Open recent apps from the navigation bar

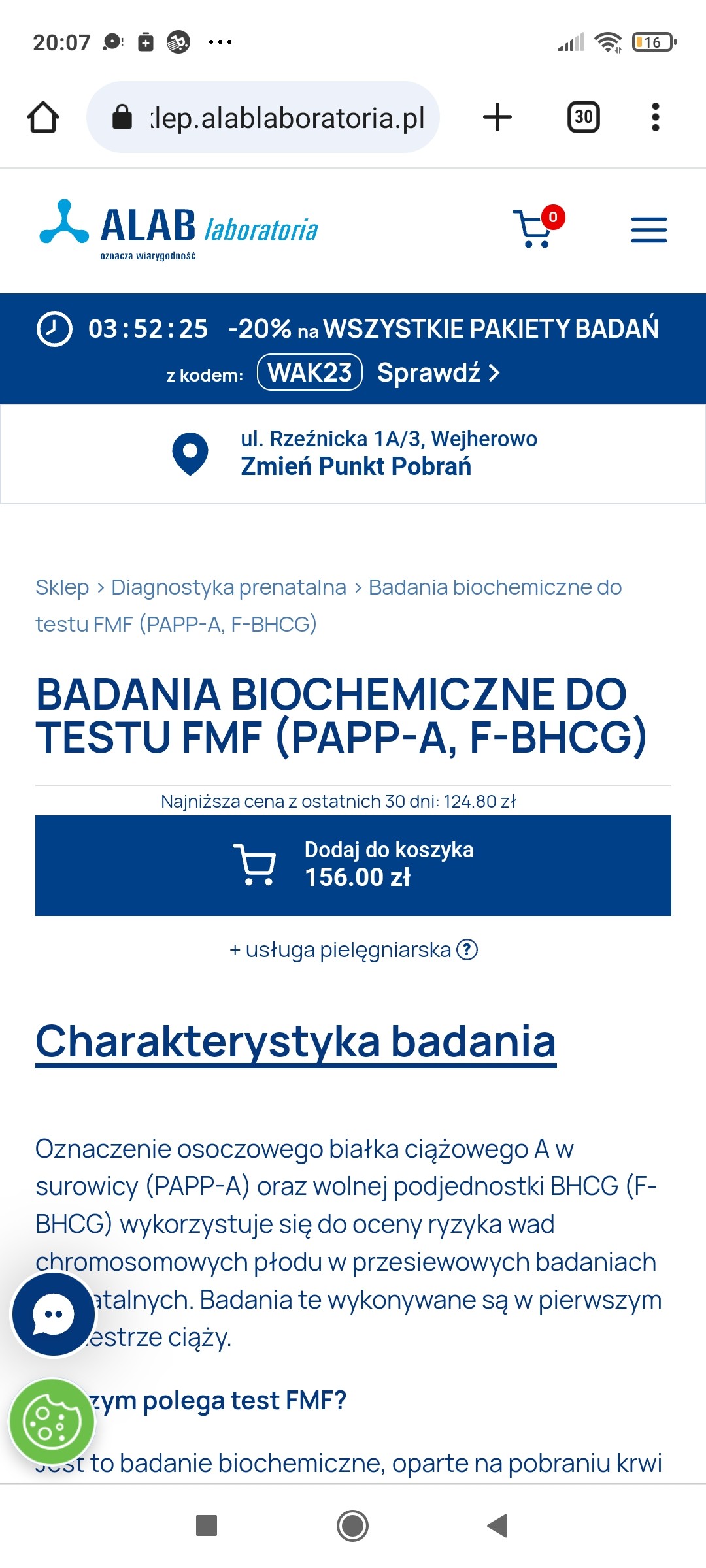[x=207, y=1526]
